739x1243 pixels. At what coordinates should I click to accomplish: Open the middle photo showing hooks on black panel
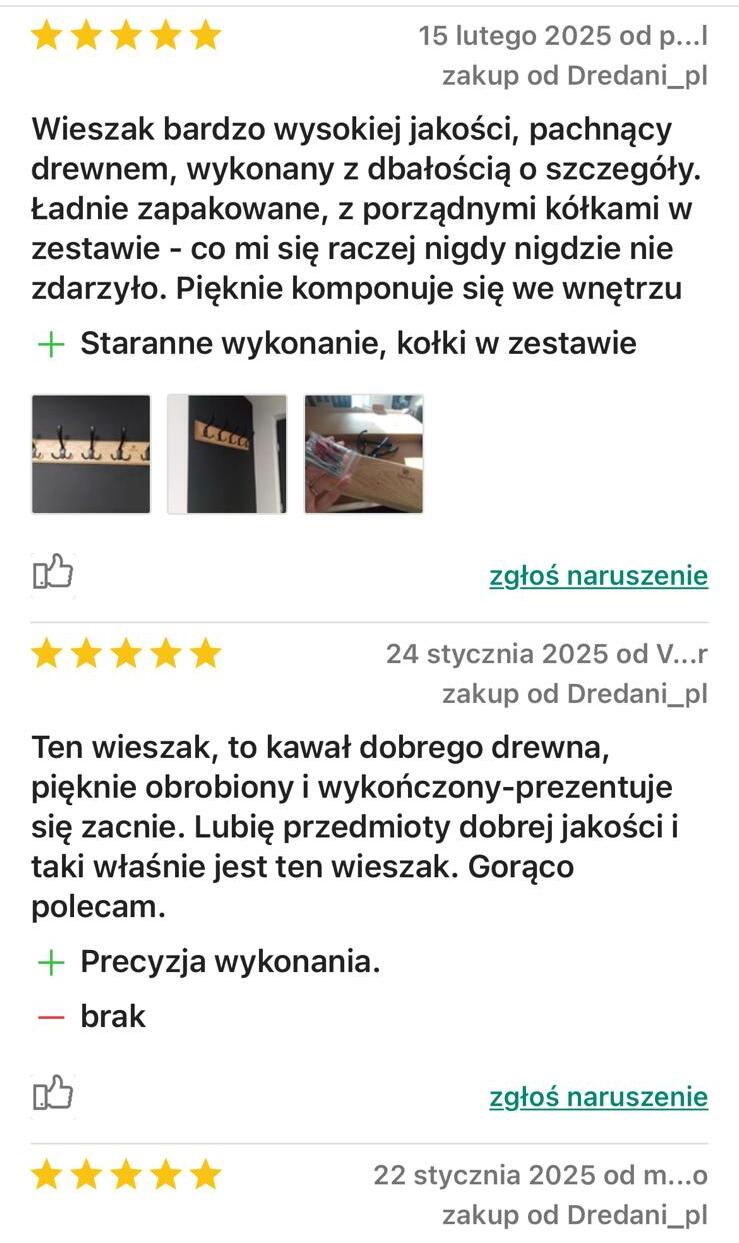[x=228, y=452]
